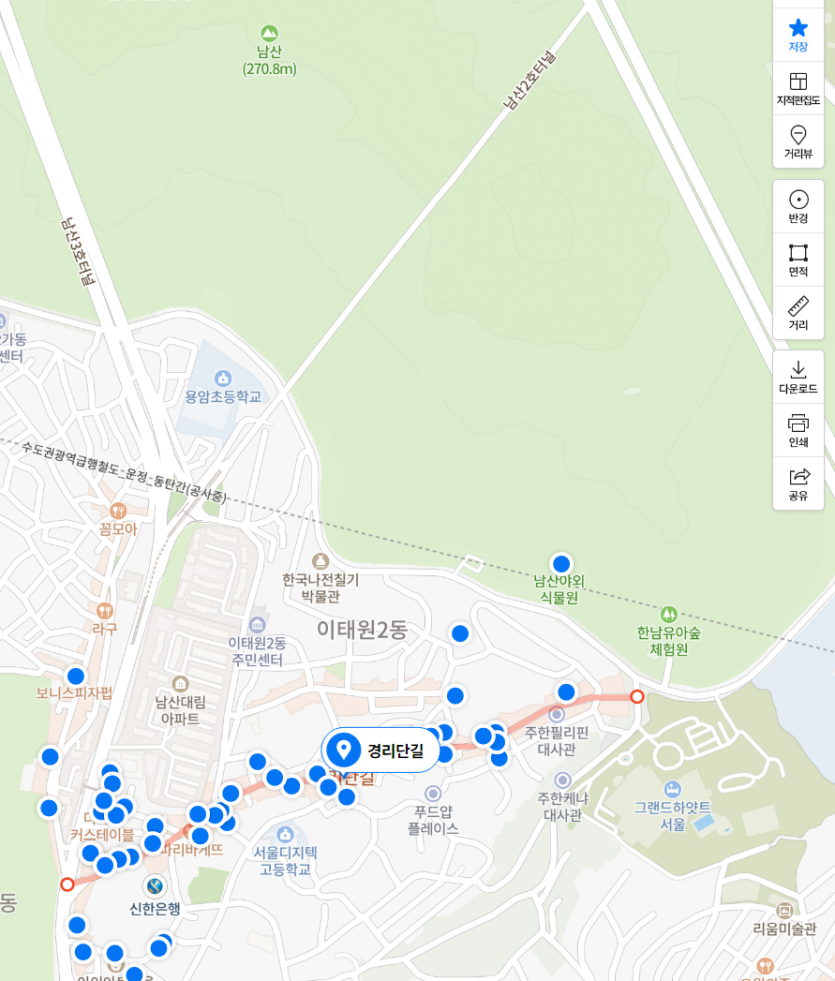Select the 한국나전칠기박물관 museum icon
This screenshot has width=835, height=981.
[x=320, y=561]
